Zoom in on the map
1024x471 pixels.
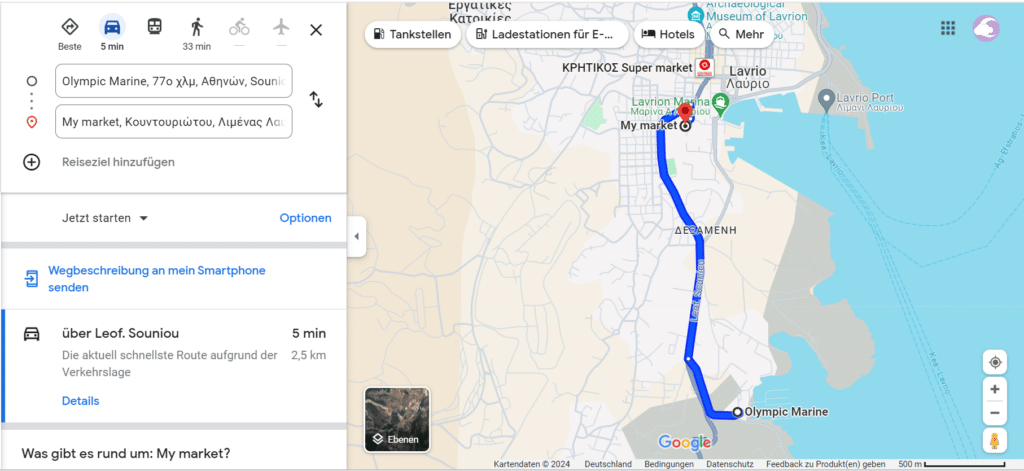pyautogui.click(x=994, y=389)
